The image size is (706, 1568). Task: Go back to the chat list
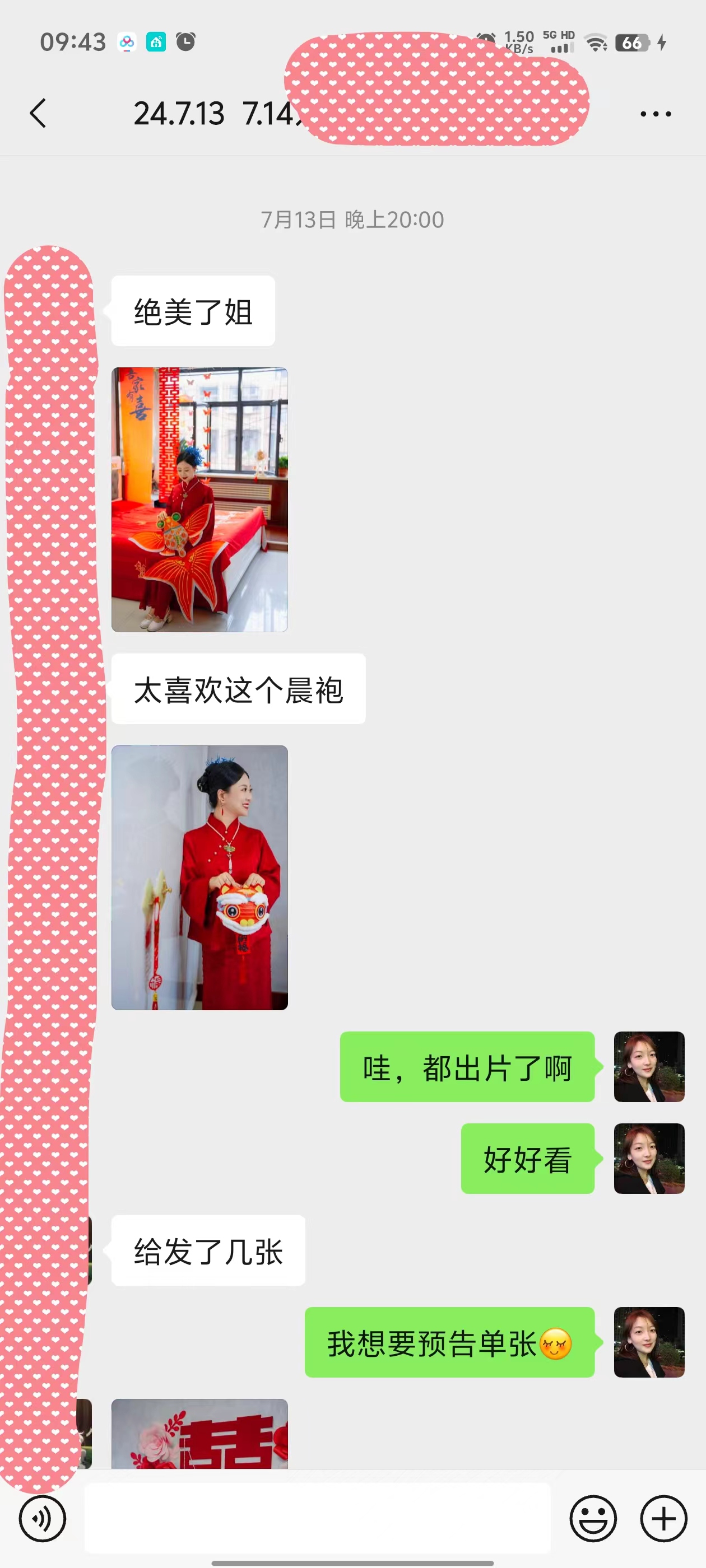(38, 113)
